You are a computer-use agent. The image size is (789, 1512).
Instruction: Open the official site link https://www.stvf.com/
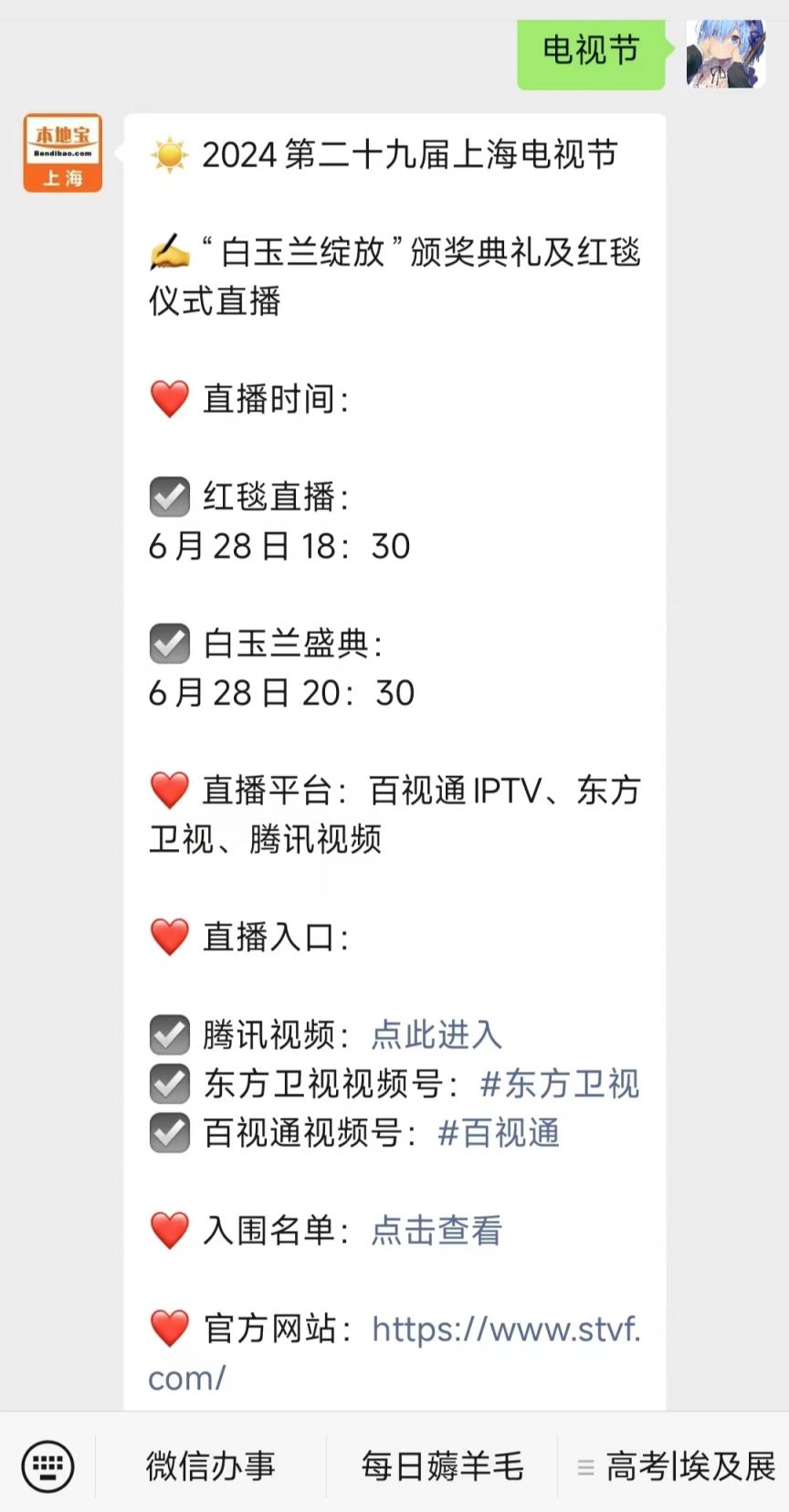click(x=394, y=1353)
